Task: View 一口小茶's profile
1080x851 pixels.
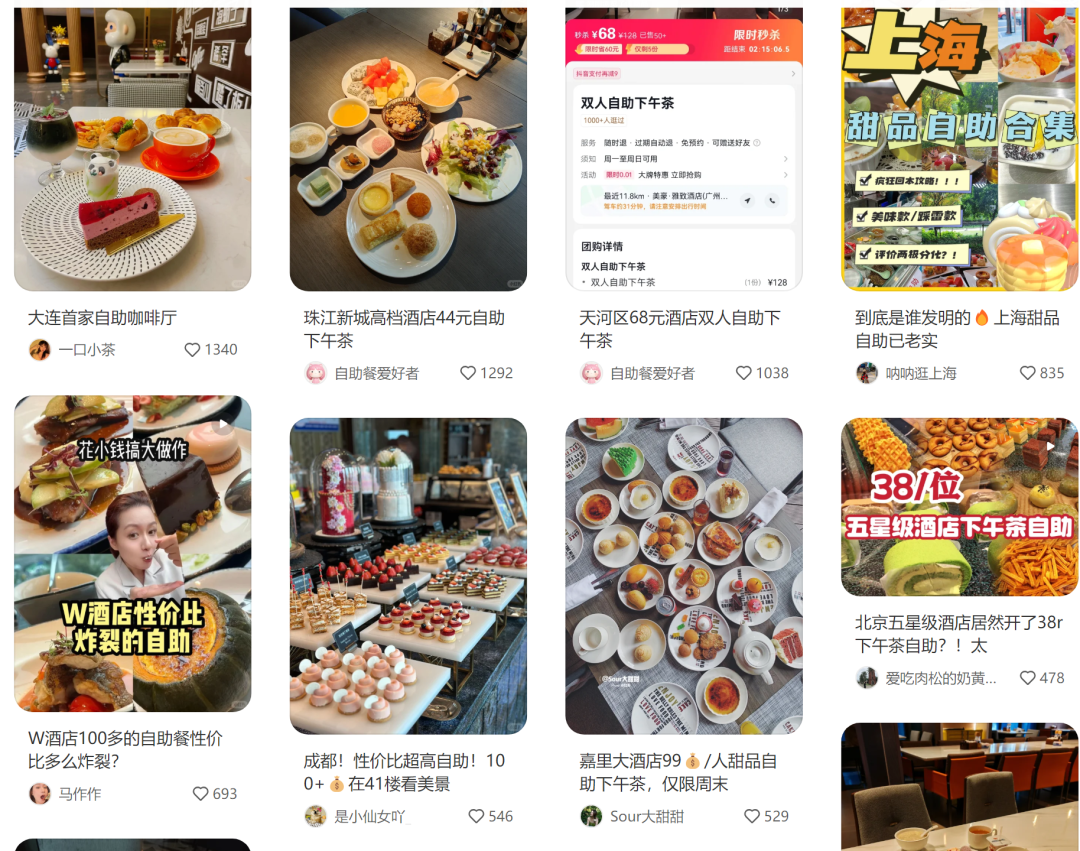Action: pos(40,349)
